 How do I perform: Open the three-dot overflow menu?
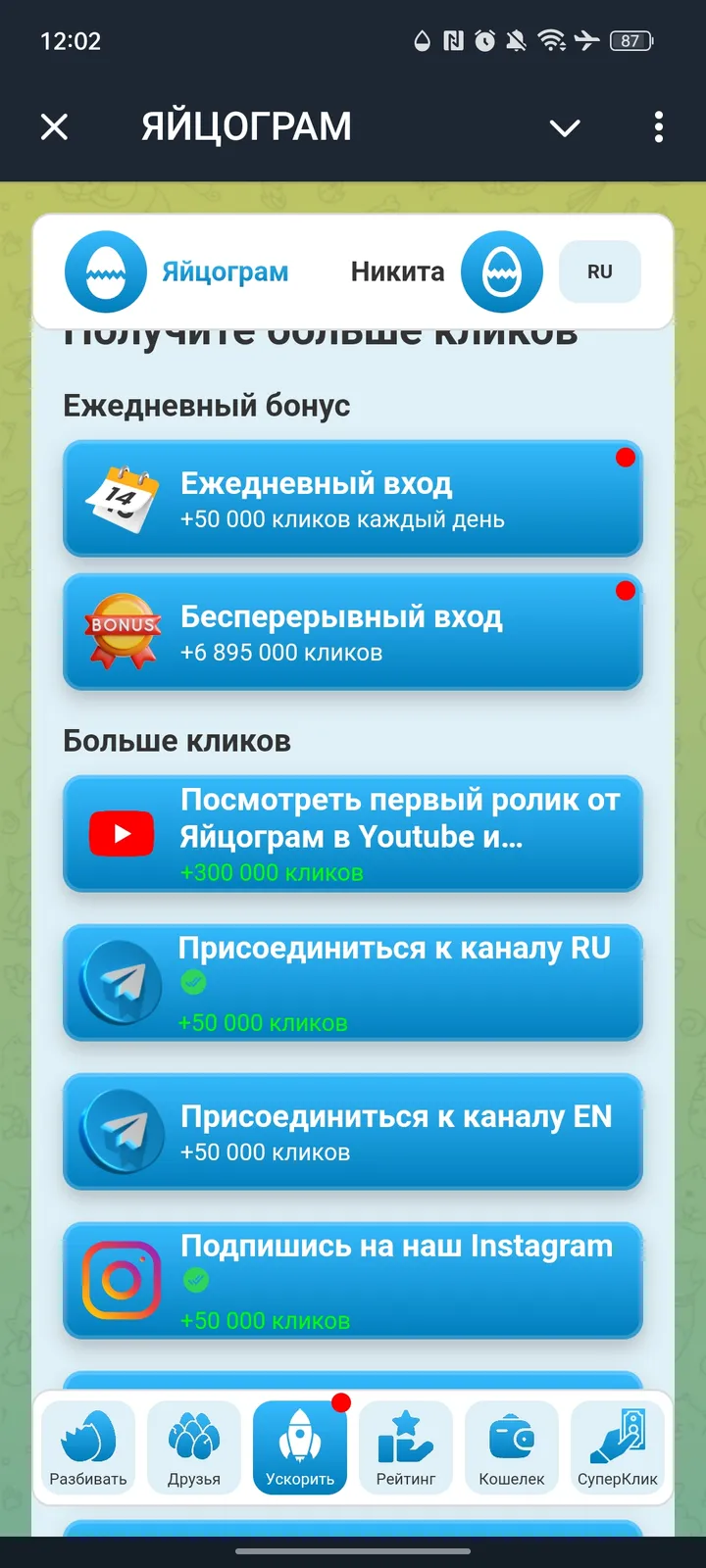point(658,127)
